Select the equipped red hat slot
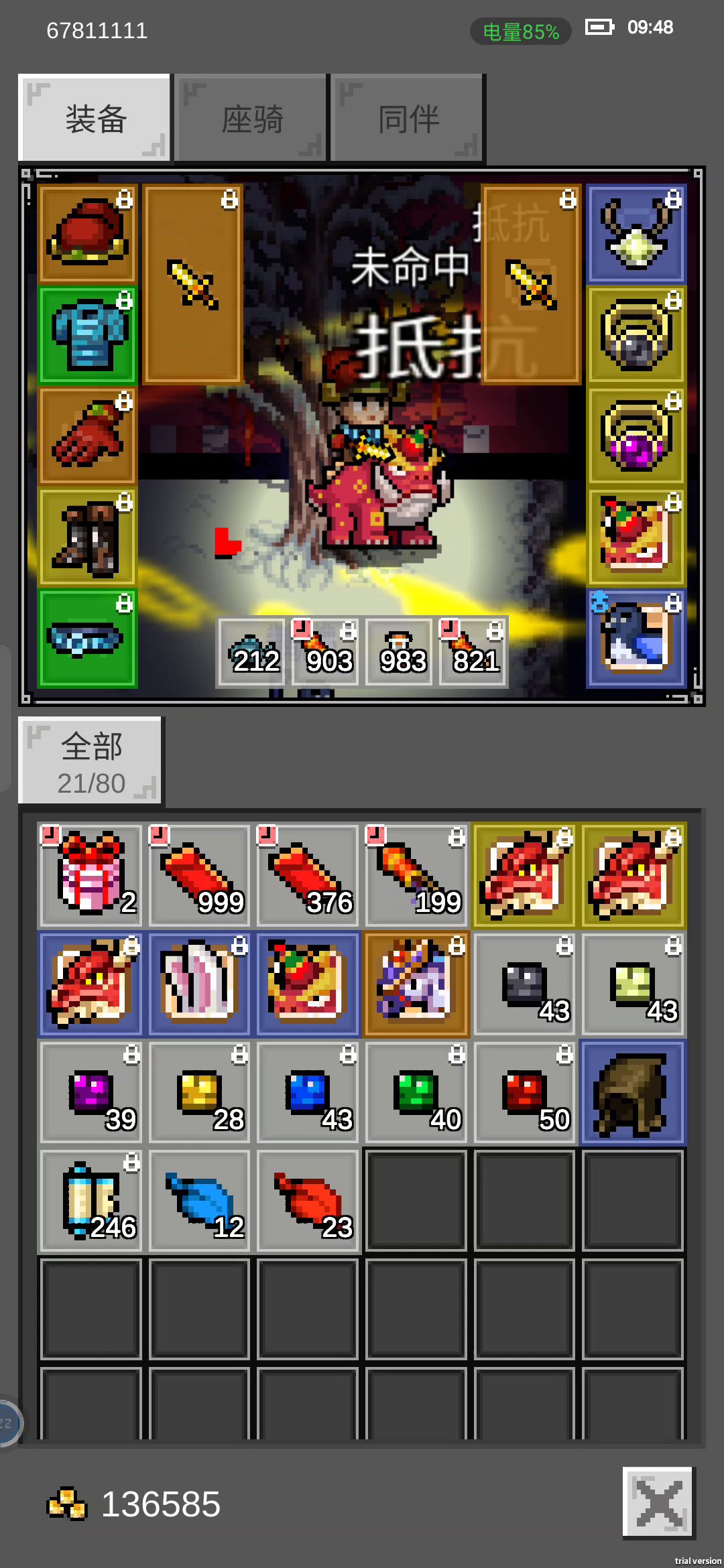This screenshot has width=724, height=1568. (88, 233)
